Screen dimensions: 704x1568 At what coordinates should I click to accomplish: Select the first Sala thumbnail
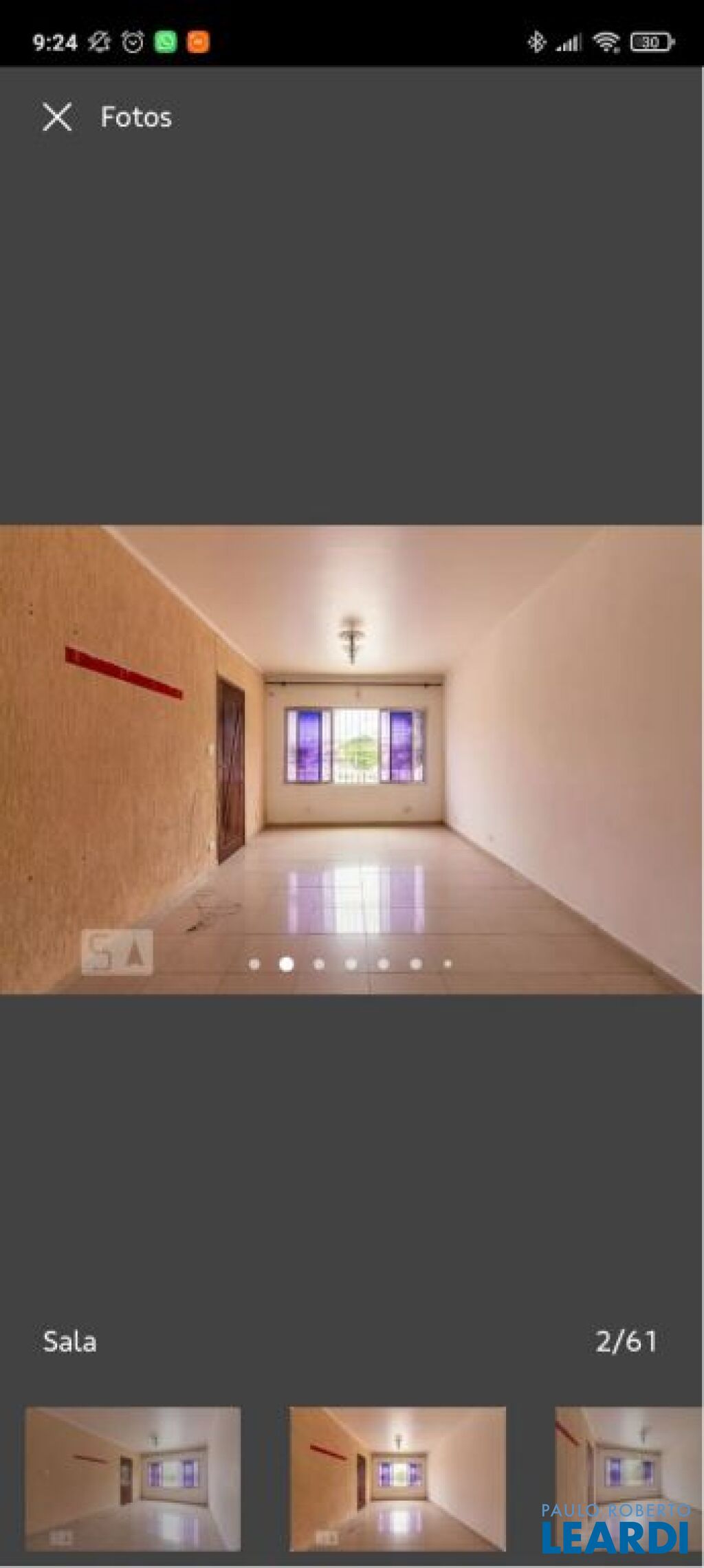tap(133, 1479)
